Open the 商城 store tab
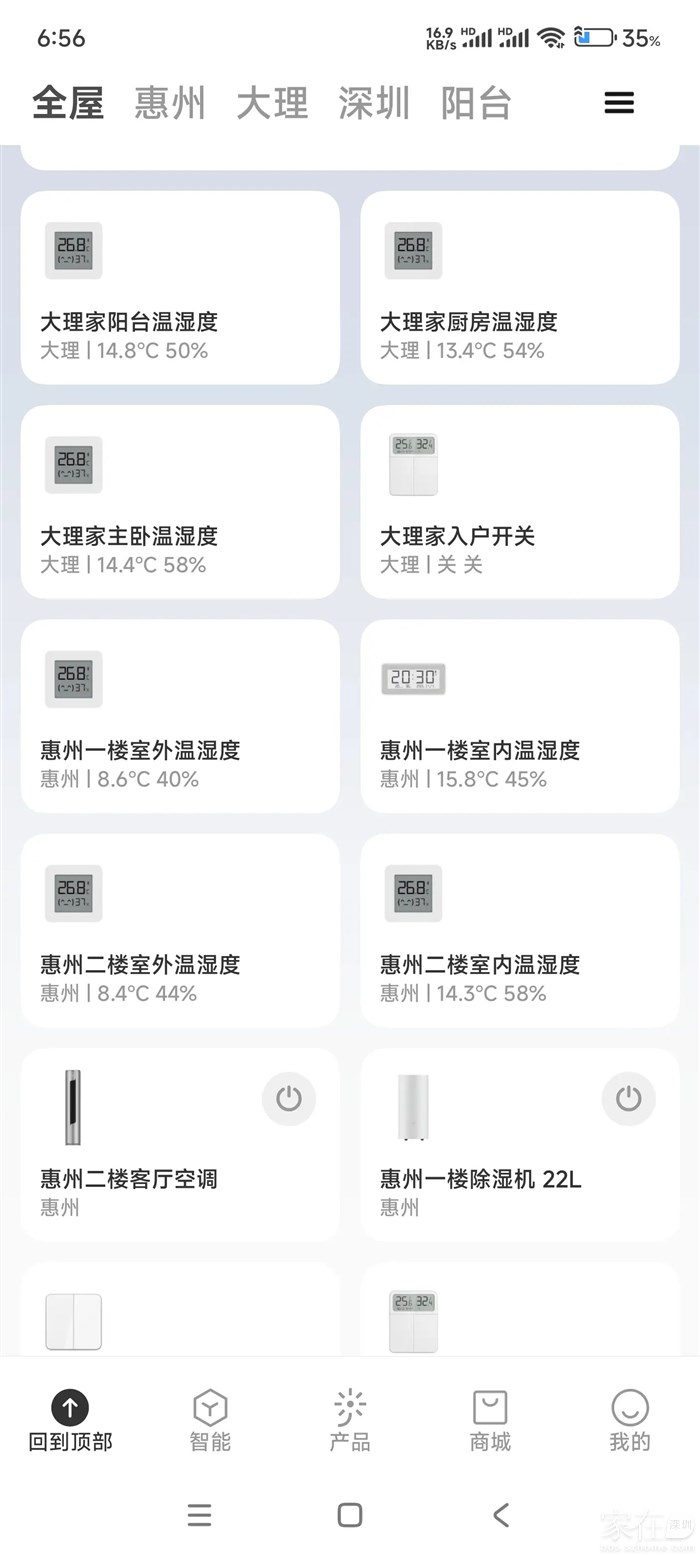700x1555 pixels. tap(490, 1420)
